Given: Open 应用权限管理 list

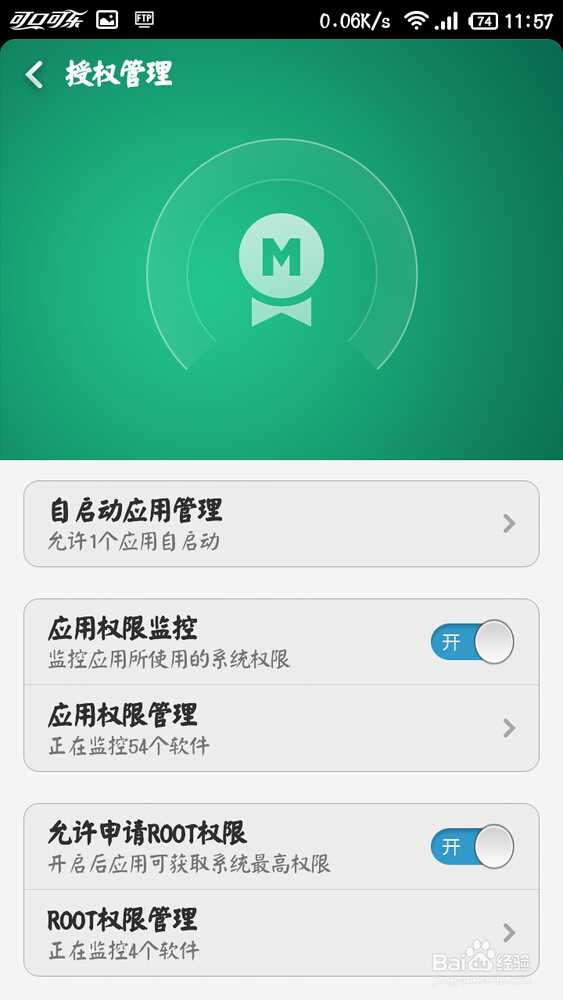Looking at the screenshot, I should coord(281,728).
